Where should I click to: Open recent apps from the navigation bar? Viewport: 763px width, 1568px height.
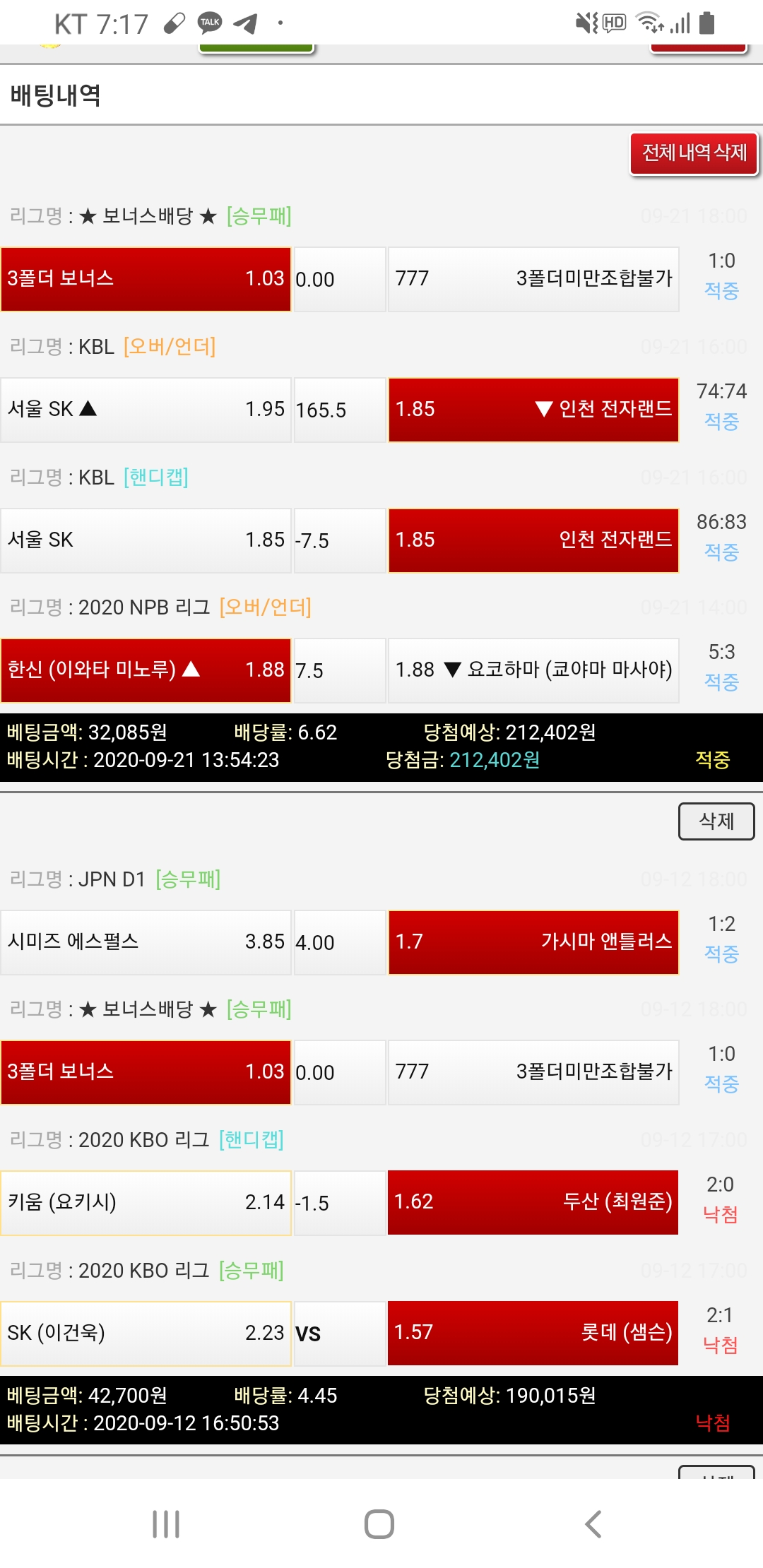pyautogui.click(x=166, y=1524)
